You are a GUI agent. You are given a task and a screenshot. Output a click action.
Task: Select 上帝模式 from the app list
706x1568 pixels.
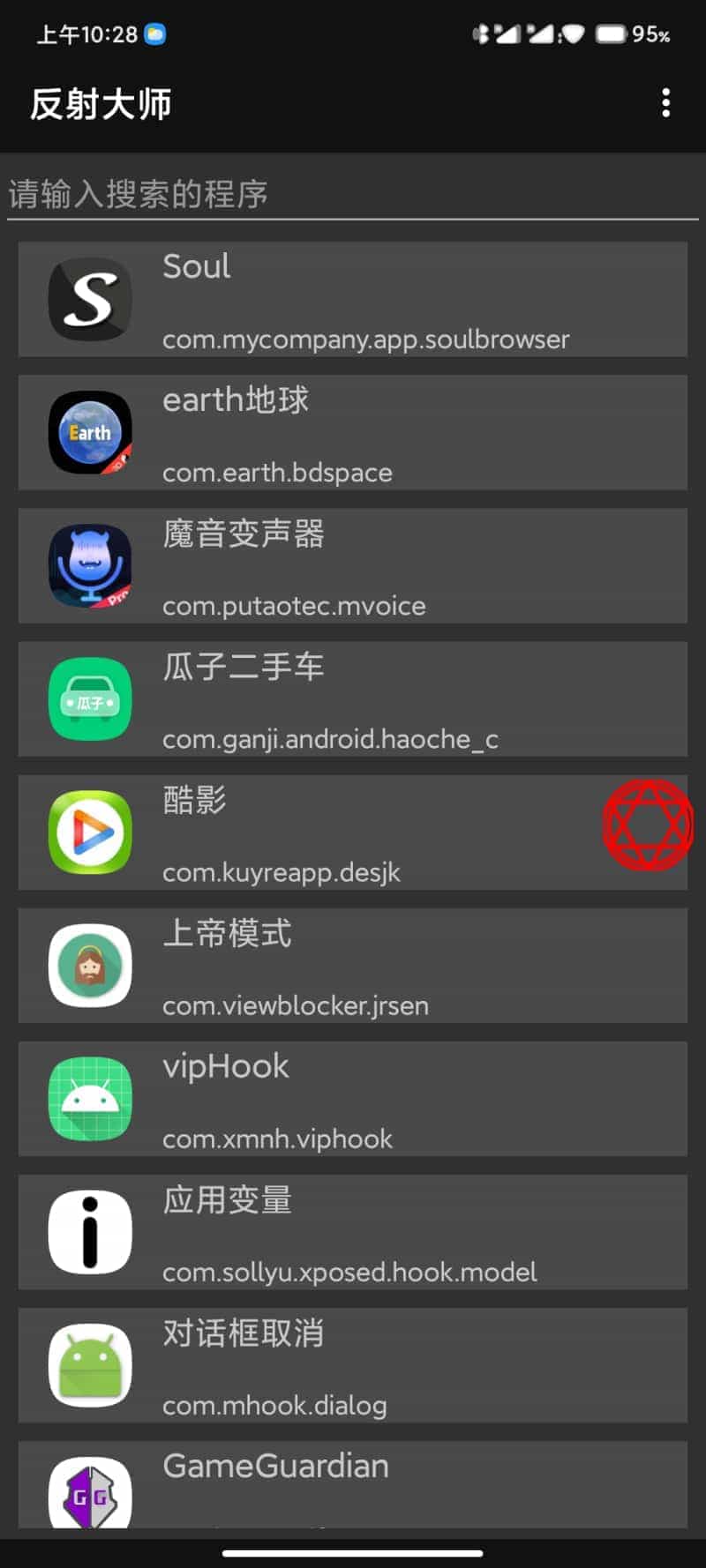[353, 966]
